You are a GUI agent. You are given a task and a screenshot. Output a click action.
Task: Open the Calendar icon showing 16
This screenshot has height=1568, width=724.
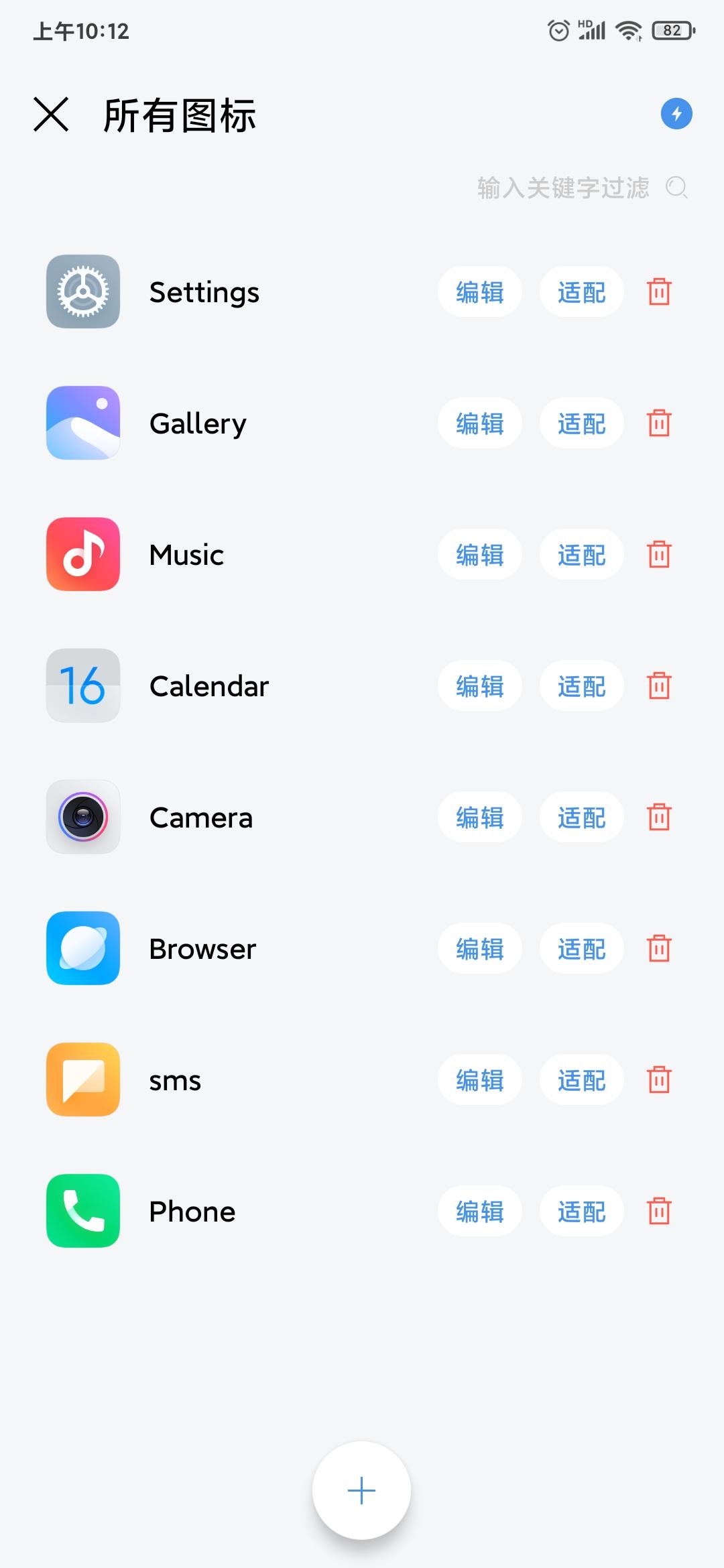82,685
